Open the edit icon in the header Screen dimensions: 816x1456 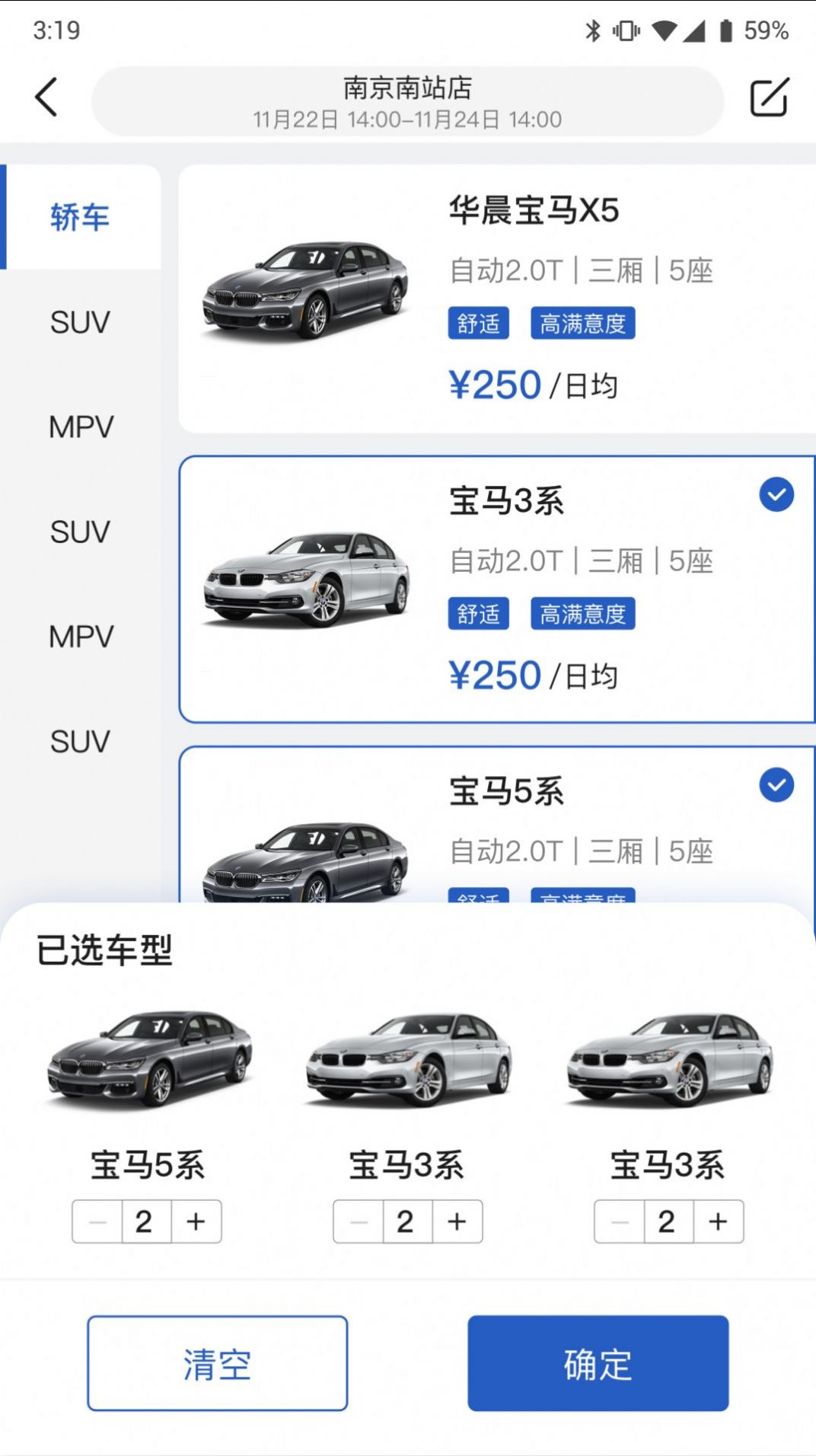pyautogui.click(x=769, y=97)
